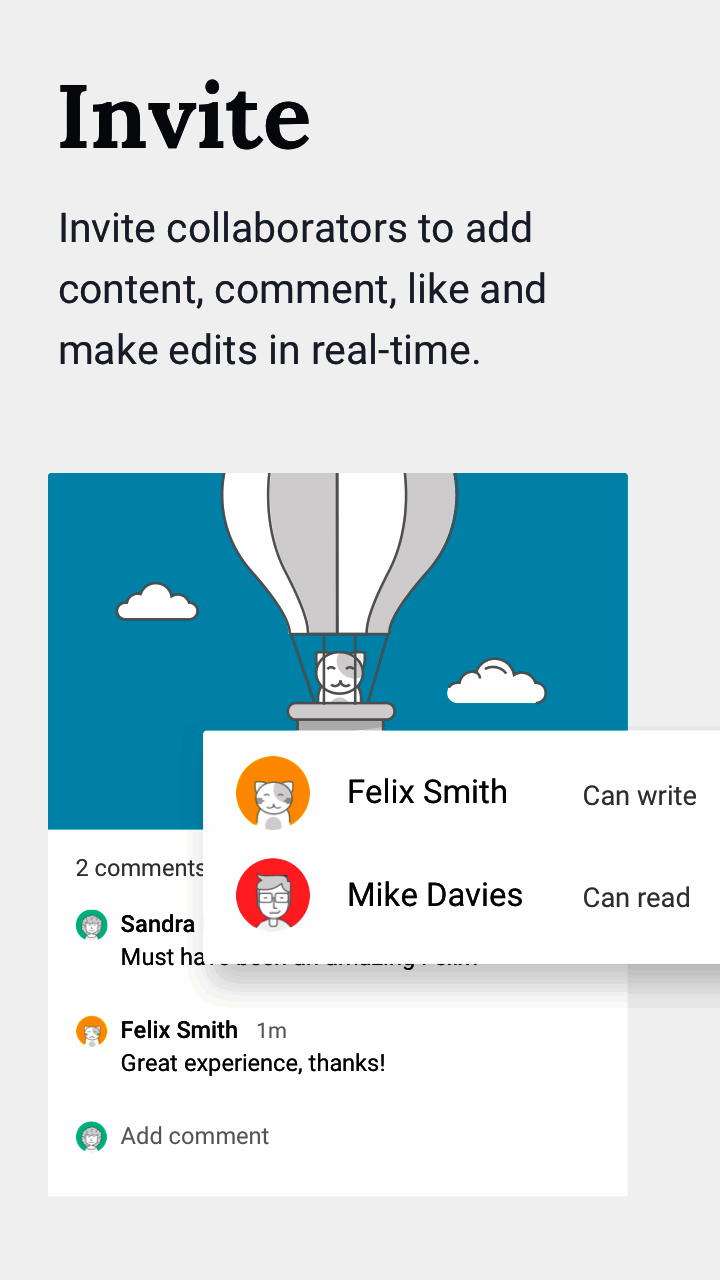Select Sandra's green avatar next to her comment
This screenshot has width=720, height=1280.
pos(92,924)
